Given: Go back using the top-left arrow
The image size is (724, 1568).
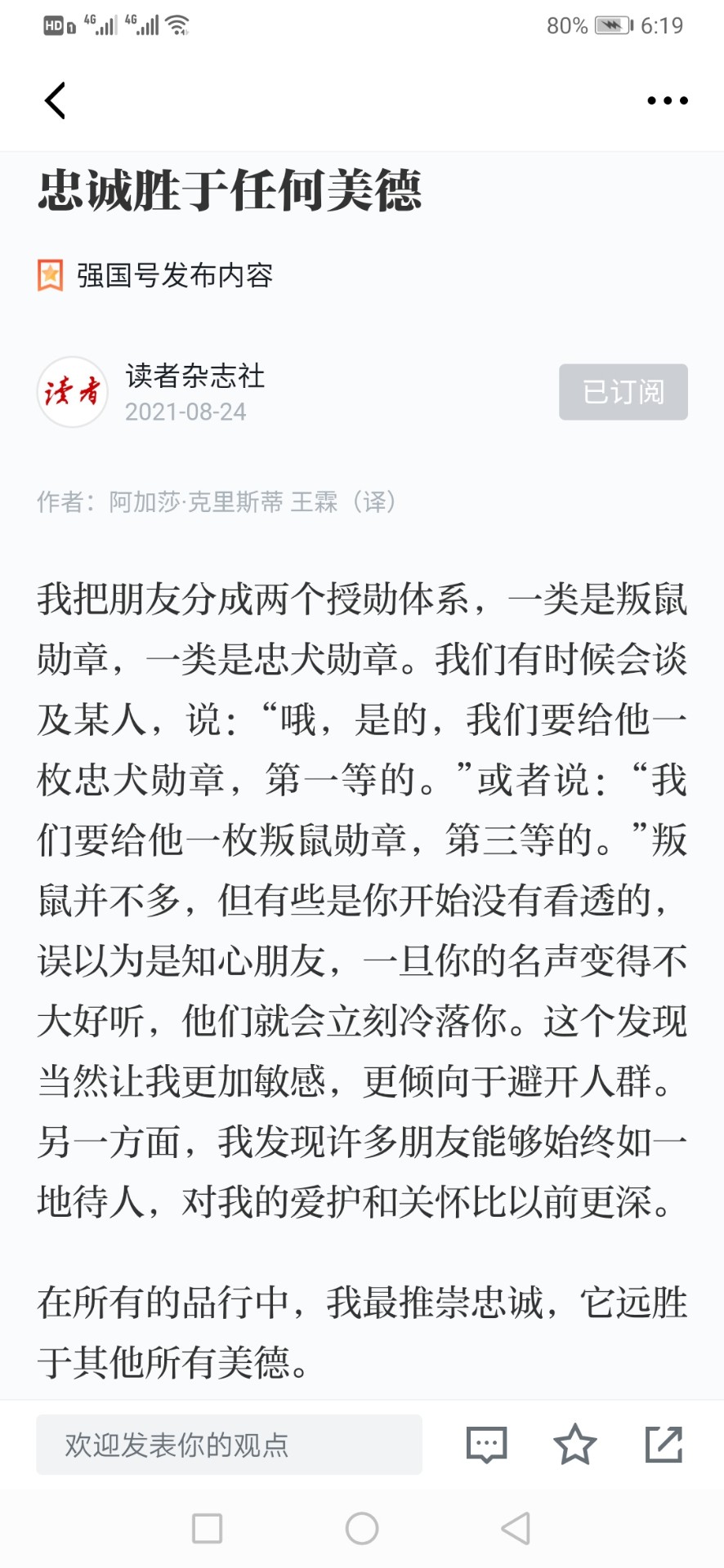Looking at the screenshot, I should (55, 100).
